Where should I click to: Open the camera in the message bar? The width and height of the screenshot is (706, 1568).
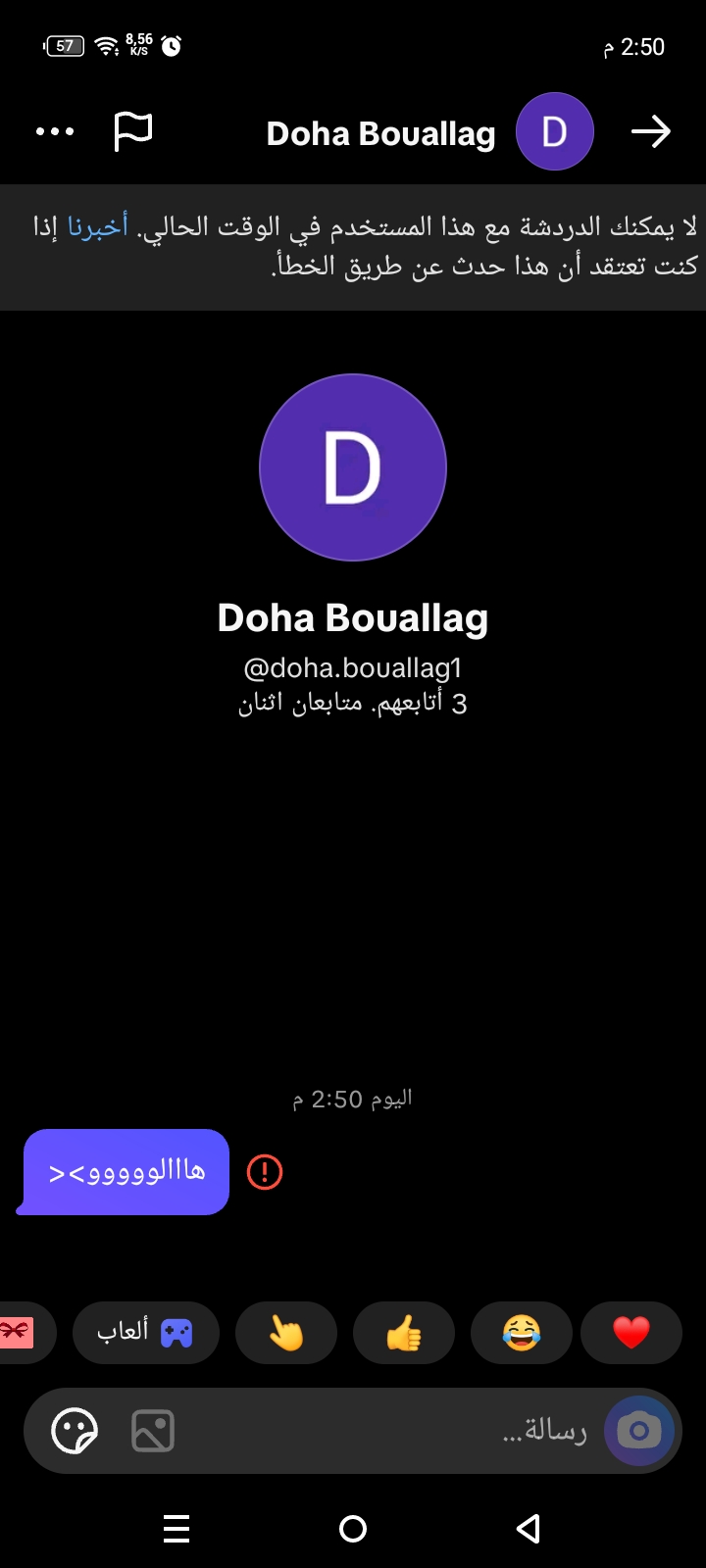tap(638, 1431)
